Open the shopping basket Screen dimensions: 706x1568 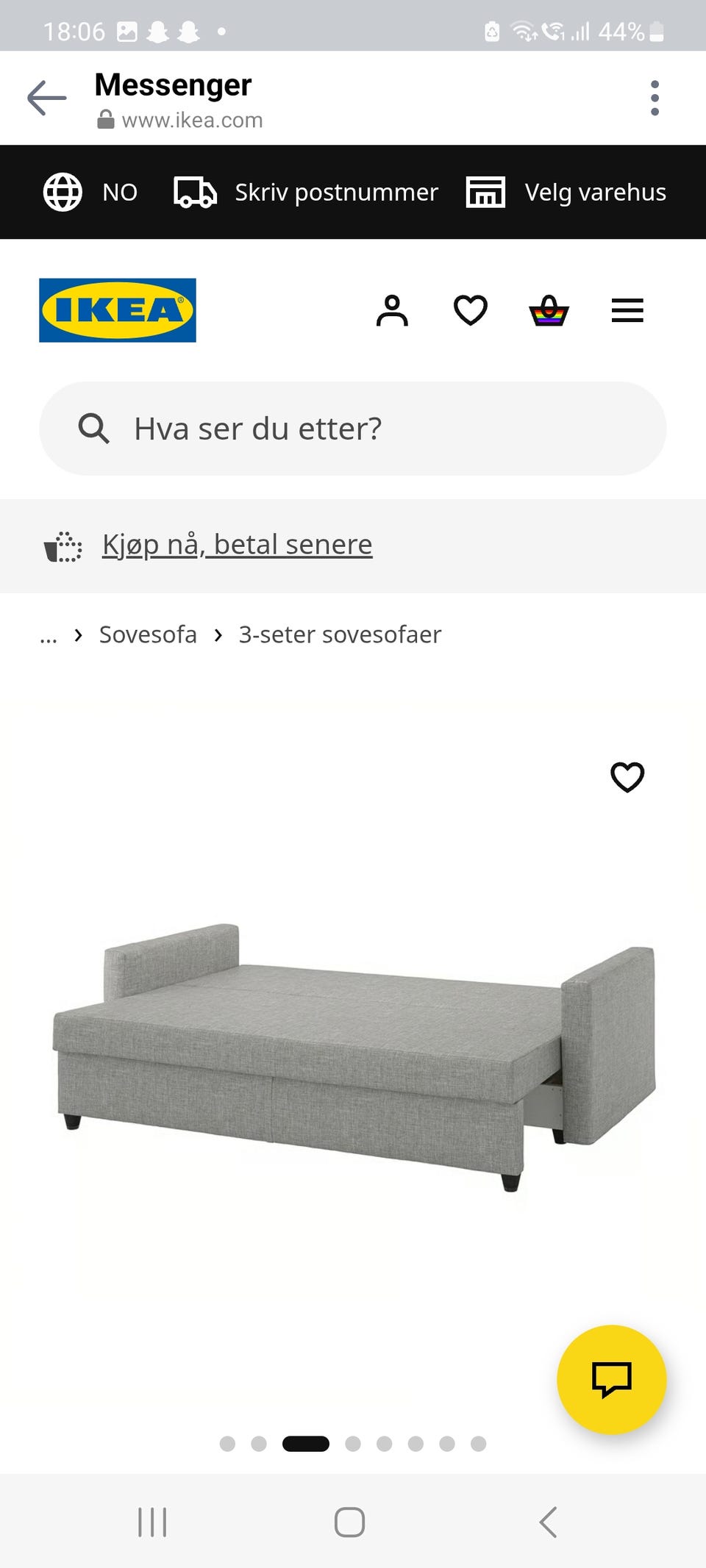[x=549, y=310]
